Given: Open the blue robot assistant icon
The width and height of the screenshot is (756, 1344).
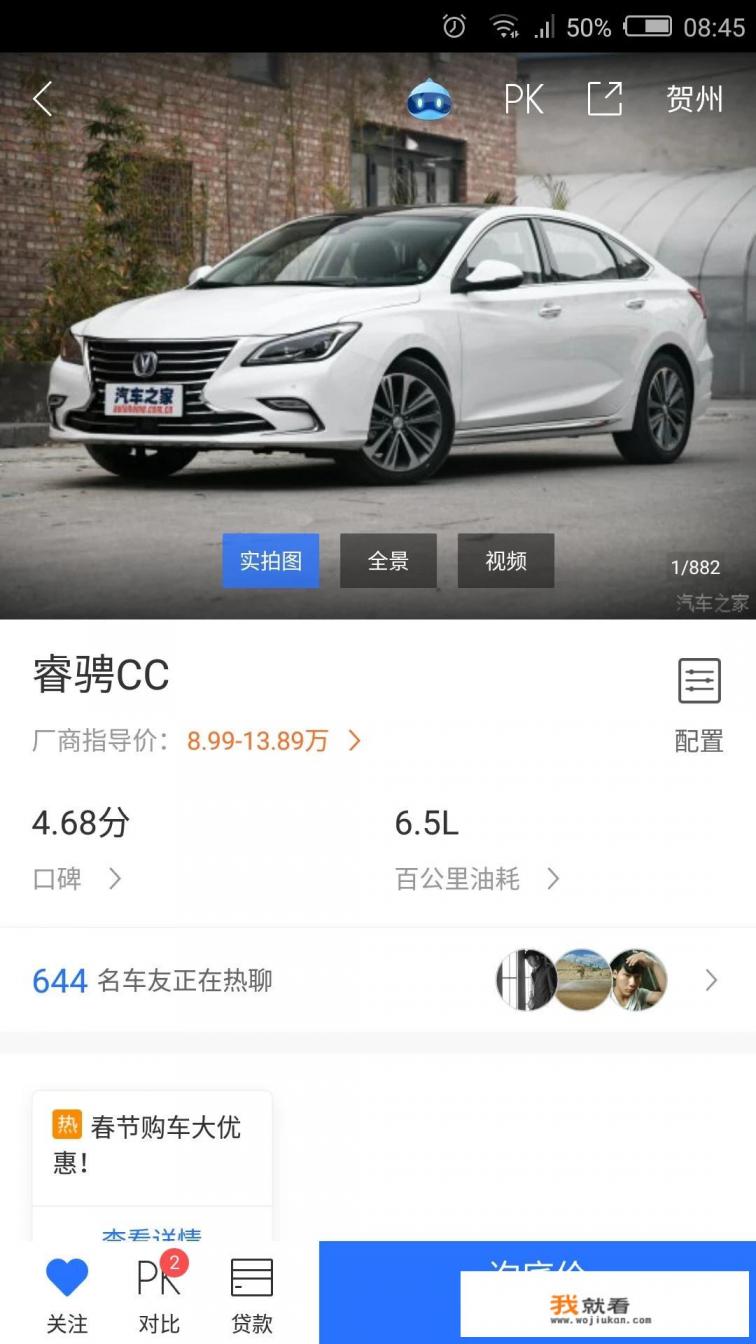Looking at the screenshot, I should click(x=429, y=99).
